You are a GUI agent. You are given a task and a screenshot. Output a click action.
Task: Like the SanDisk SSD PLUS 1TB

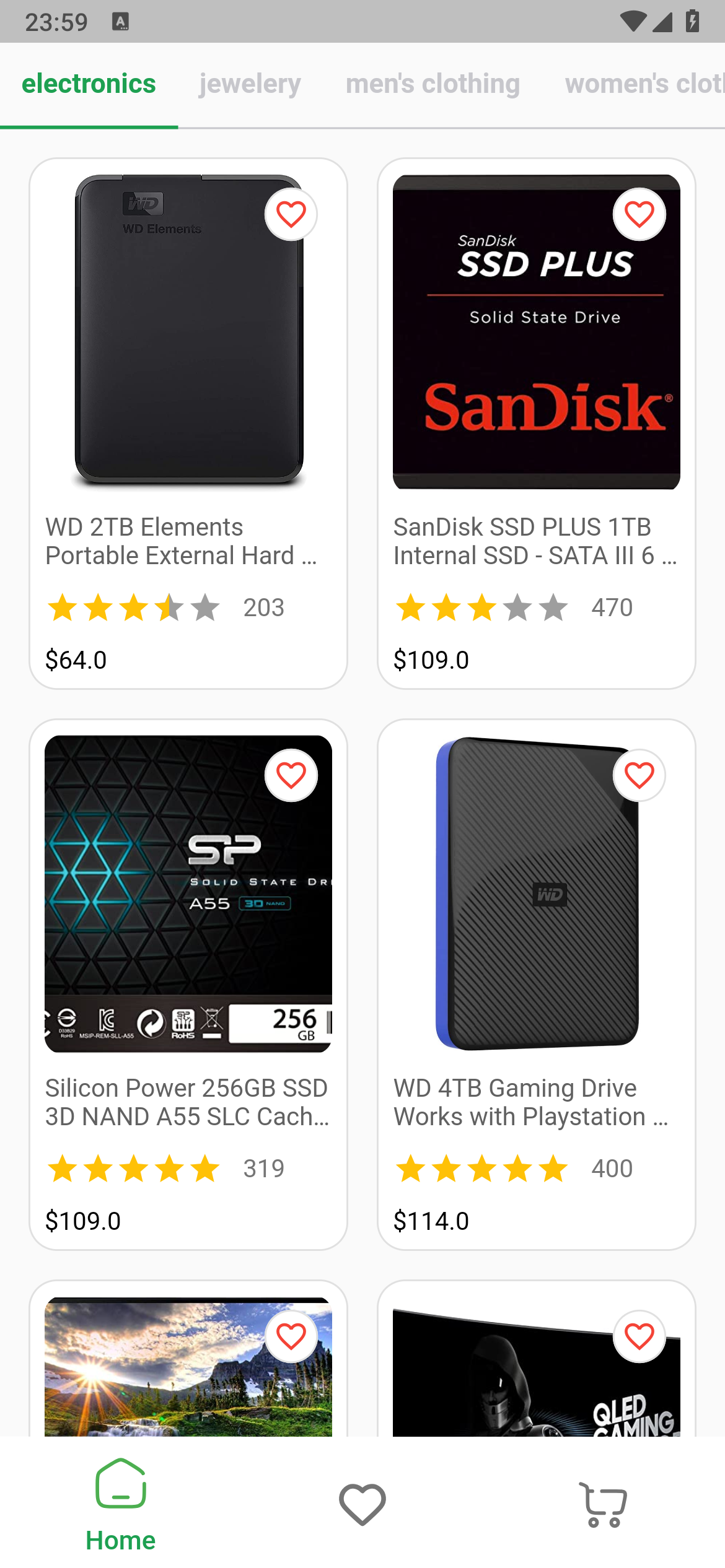tap(639, 215)
